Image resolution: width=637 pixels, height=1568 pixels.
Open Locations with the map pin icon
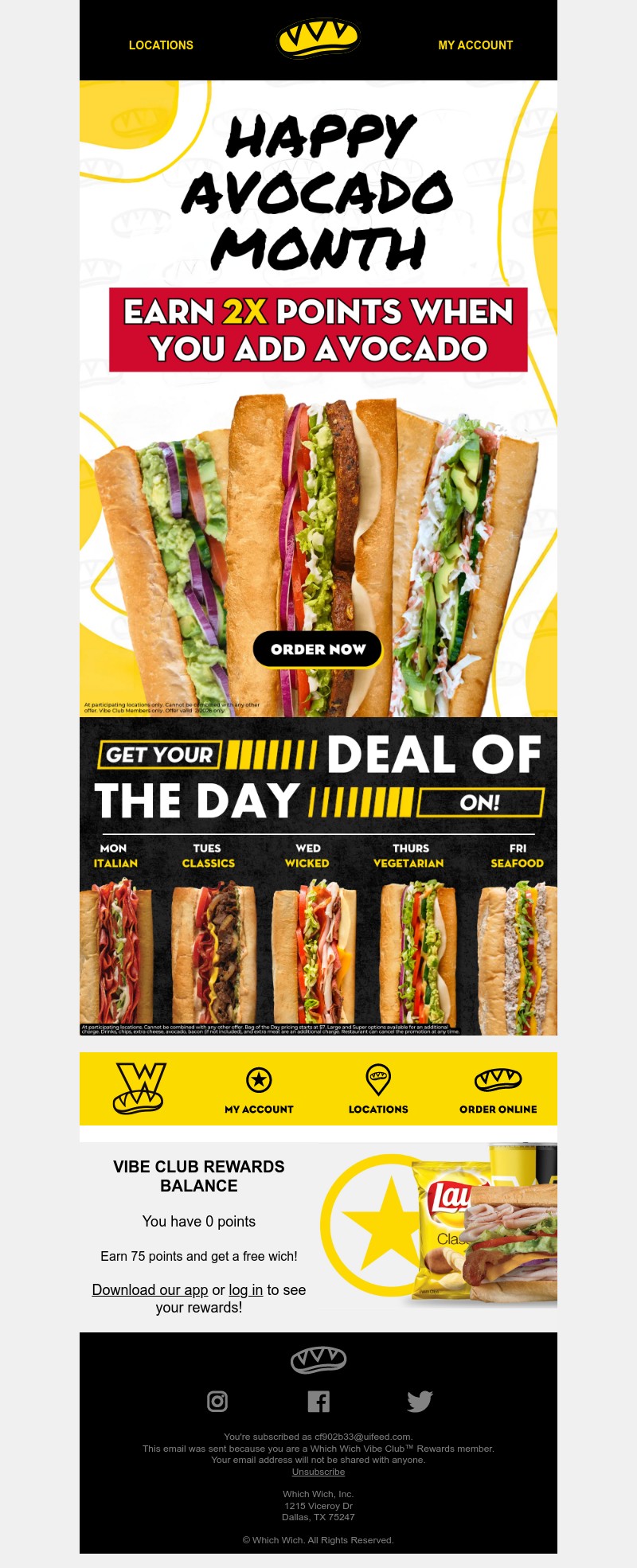pos(378,1090)
